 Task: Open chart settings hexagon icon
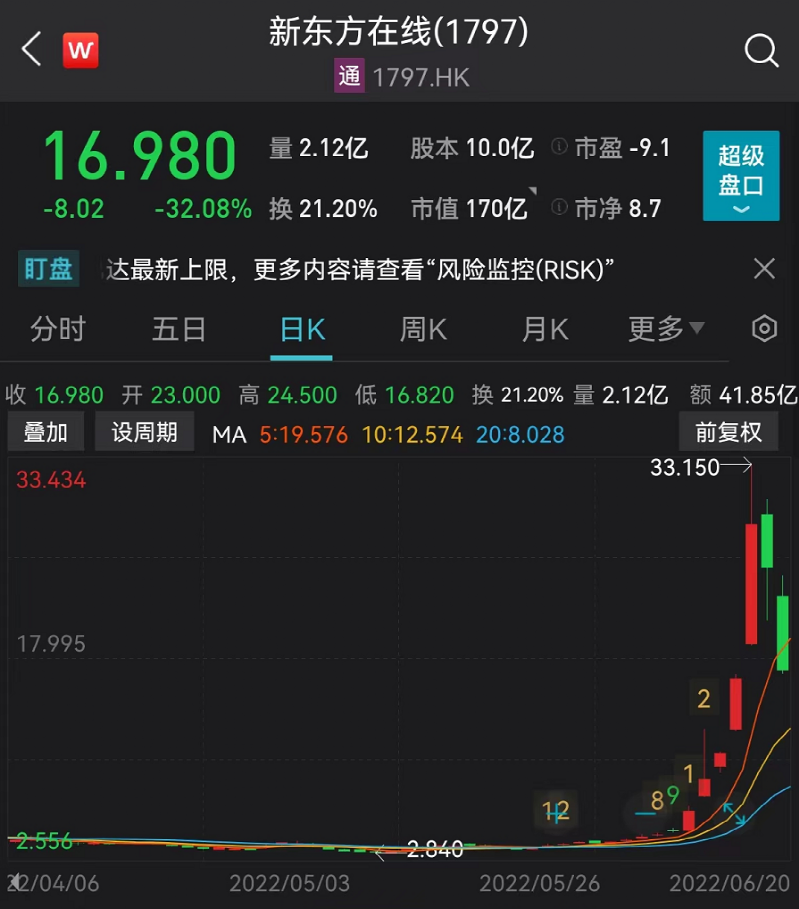[x=764, y=329]
